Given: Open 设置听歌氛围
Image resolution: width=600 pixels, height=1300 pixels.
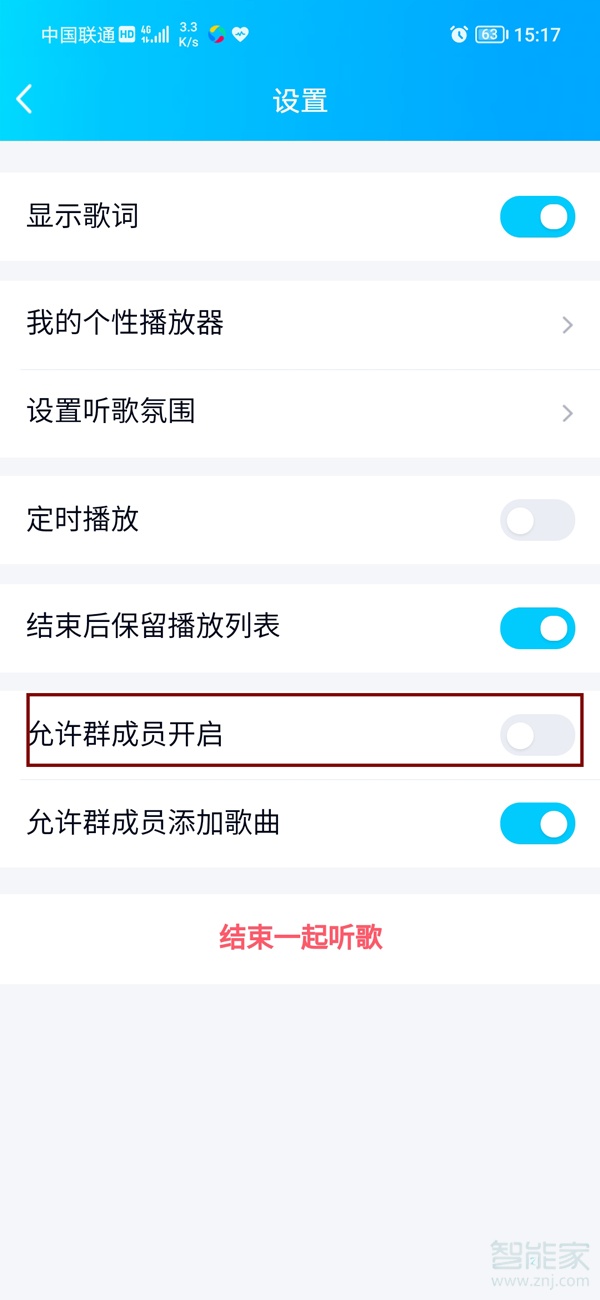Looking at the screenshot, I should [x=300, y=412].
